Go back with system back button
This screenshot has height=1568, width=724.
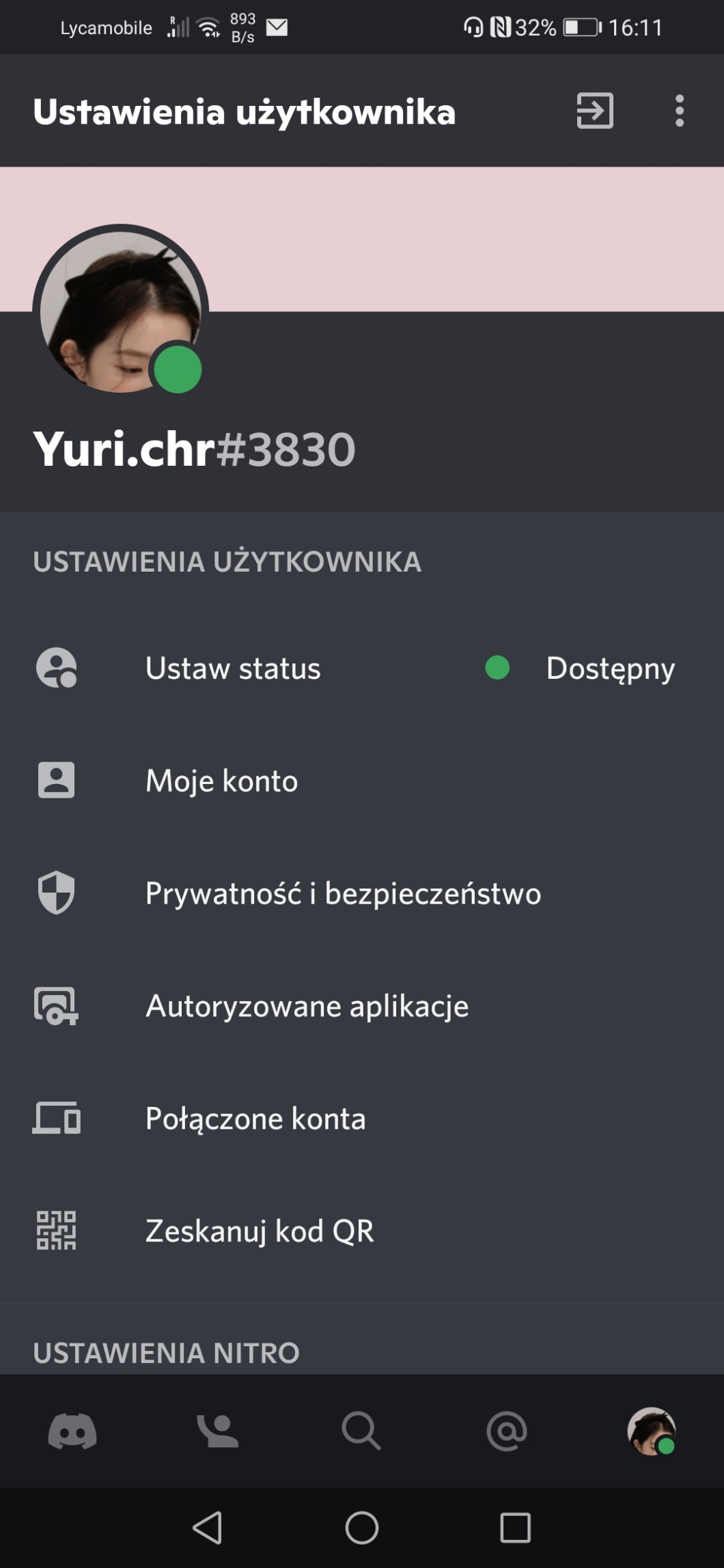click(208, 1528)
